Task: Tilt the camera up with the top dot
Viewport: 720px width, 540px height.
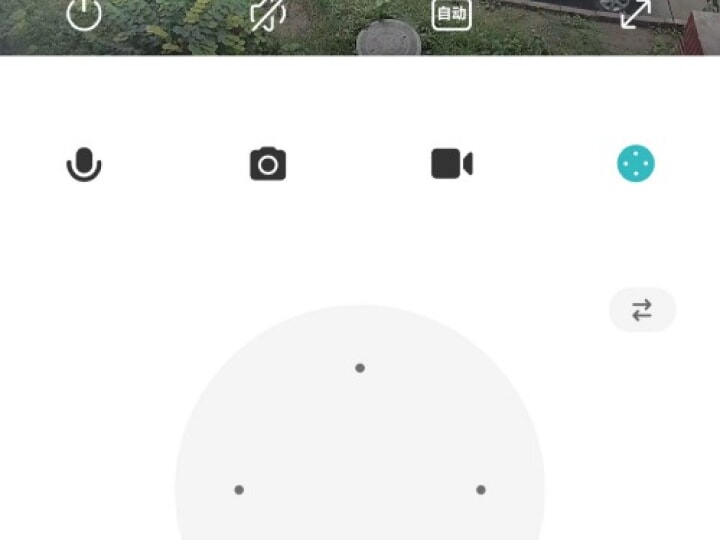Action: point(360,368)
